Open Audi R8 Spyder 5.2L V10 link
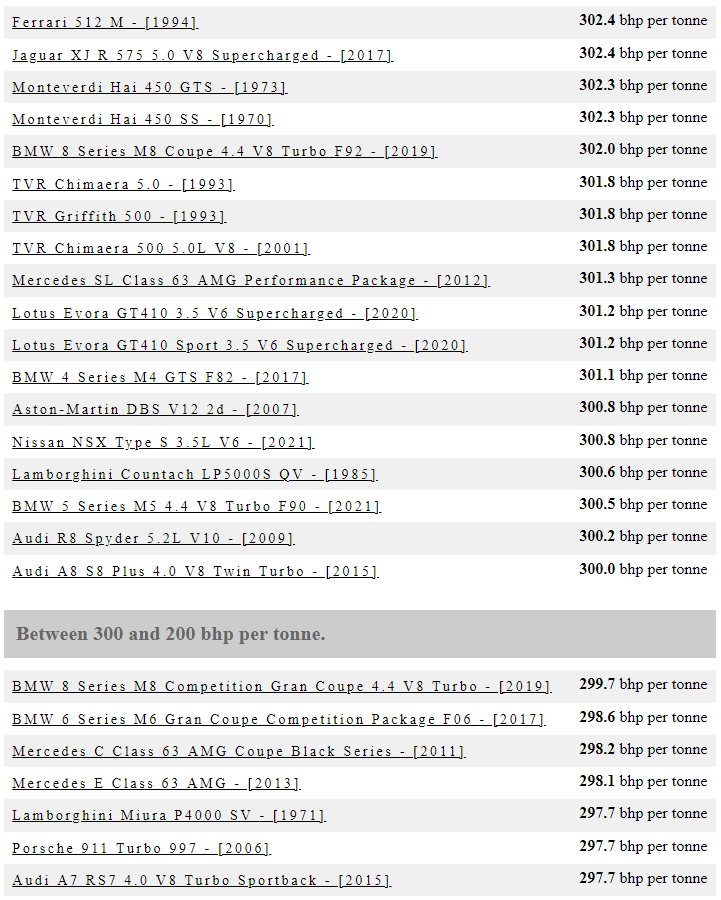 tap(153, 538)
